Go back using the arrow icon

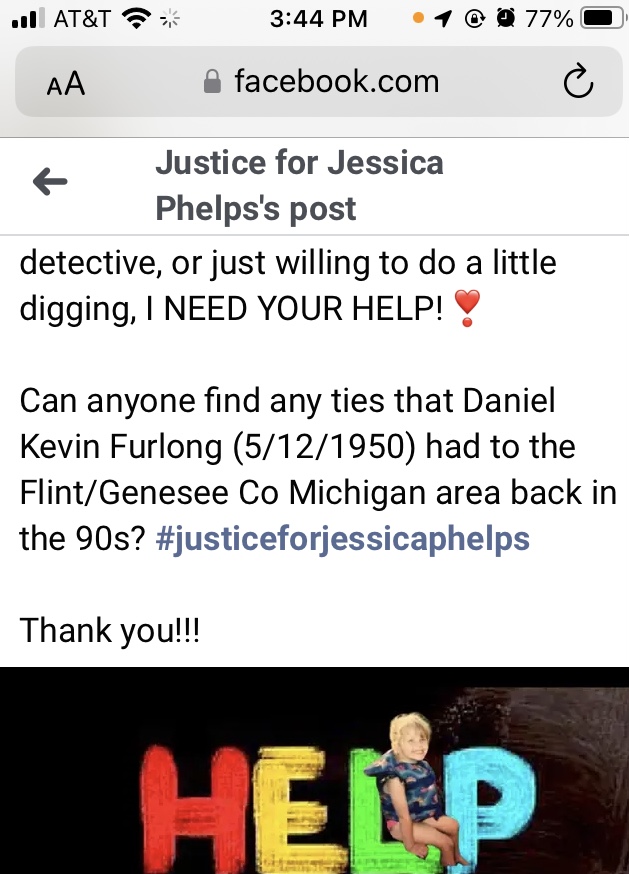coord(50,181)
